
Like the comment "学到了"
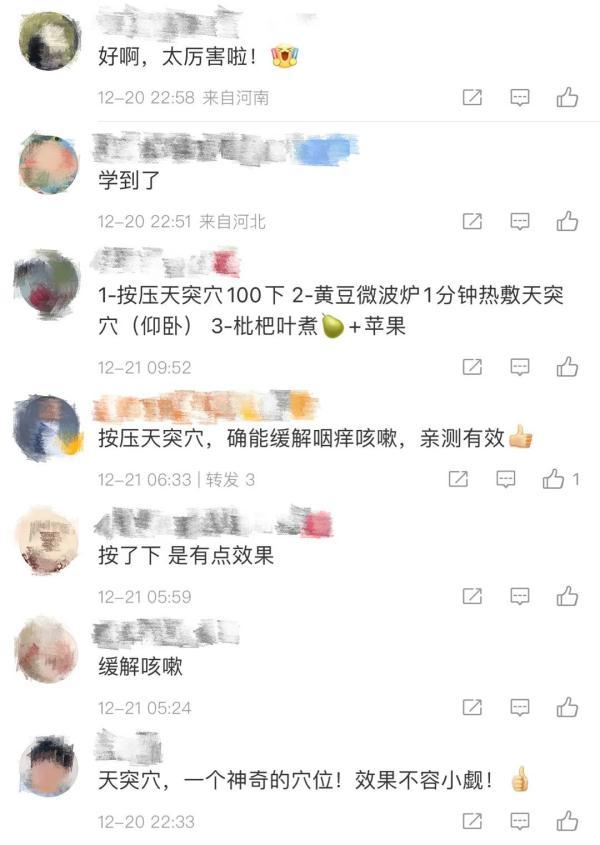click(567, 221)
